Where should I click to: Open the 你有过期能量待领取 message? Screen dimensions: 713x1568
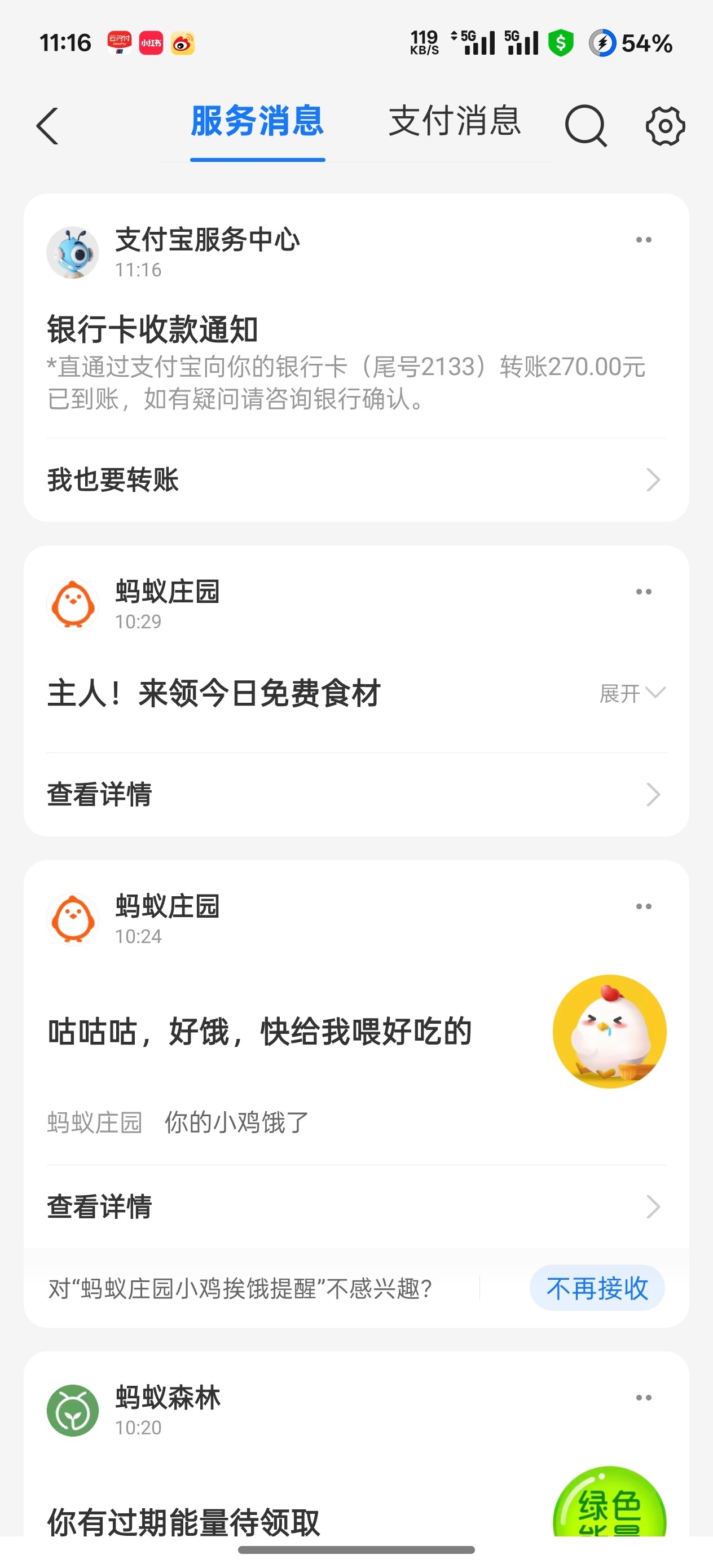[244, 1521]
